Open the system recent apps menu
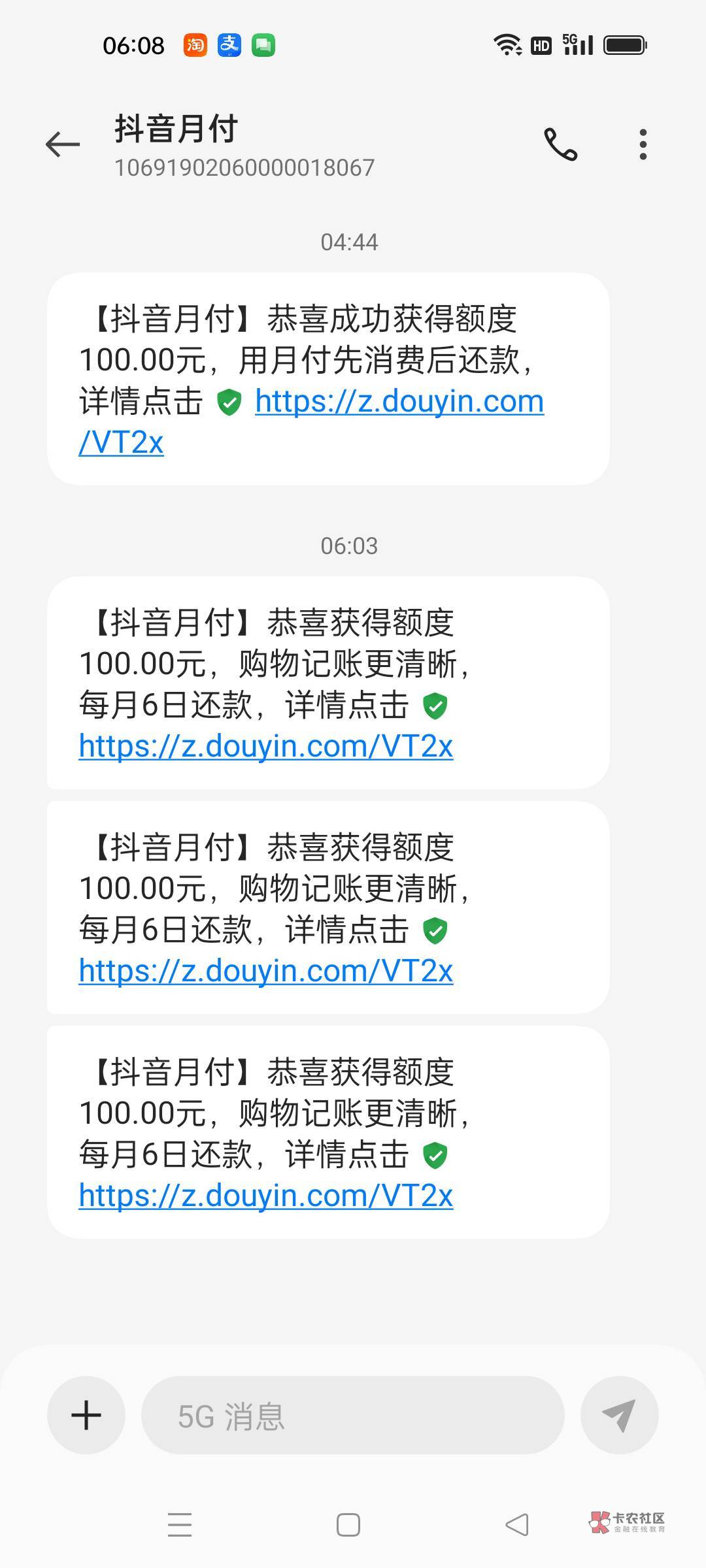Screen dimensions: 706x1568 180,1525
